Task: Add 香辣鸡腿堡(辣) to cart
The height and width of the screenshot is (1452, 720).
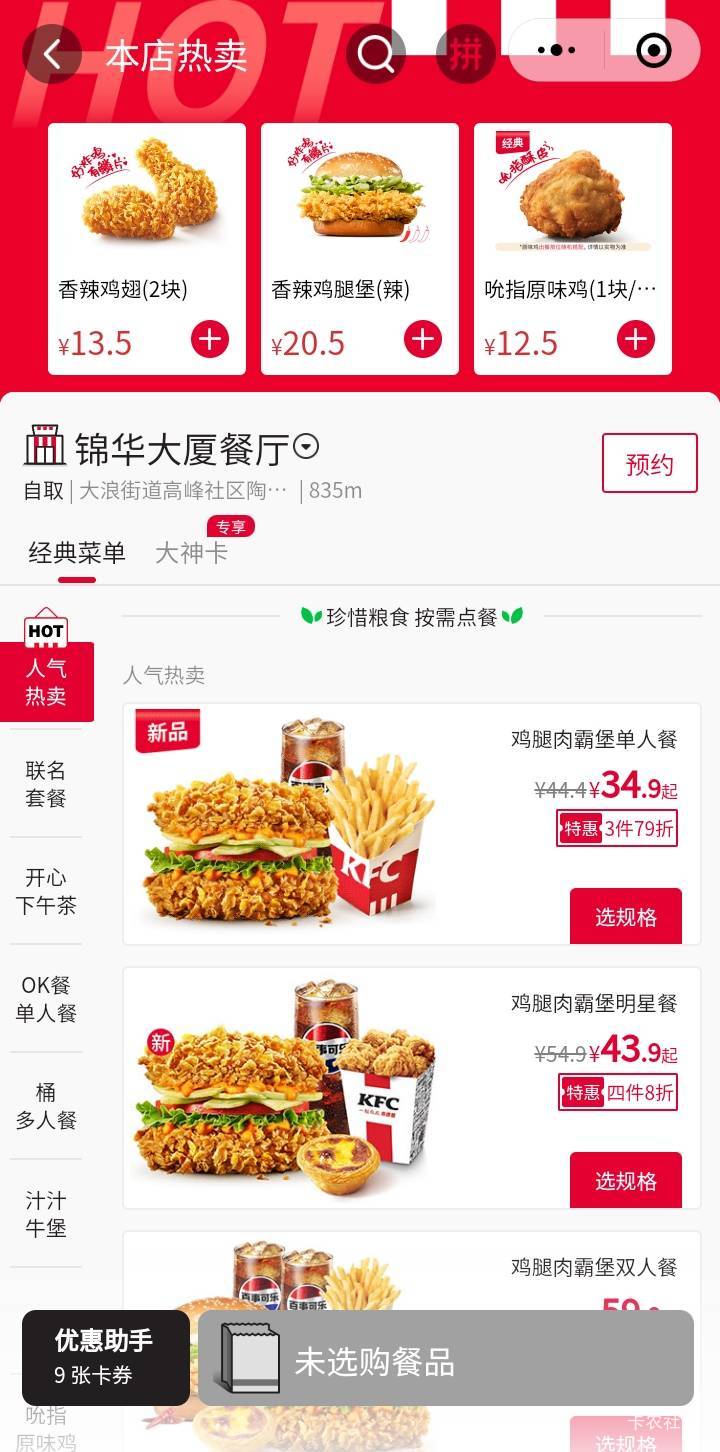Action: (x=423, y=340)
